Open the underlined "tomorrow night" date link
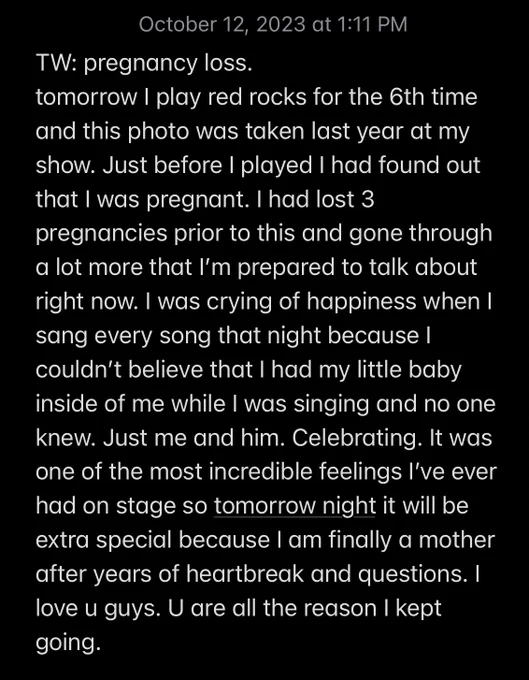529x680 pixels. pos(295,506)
